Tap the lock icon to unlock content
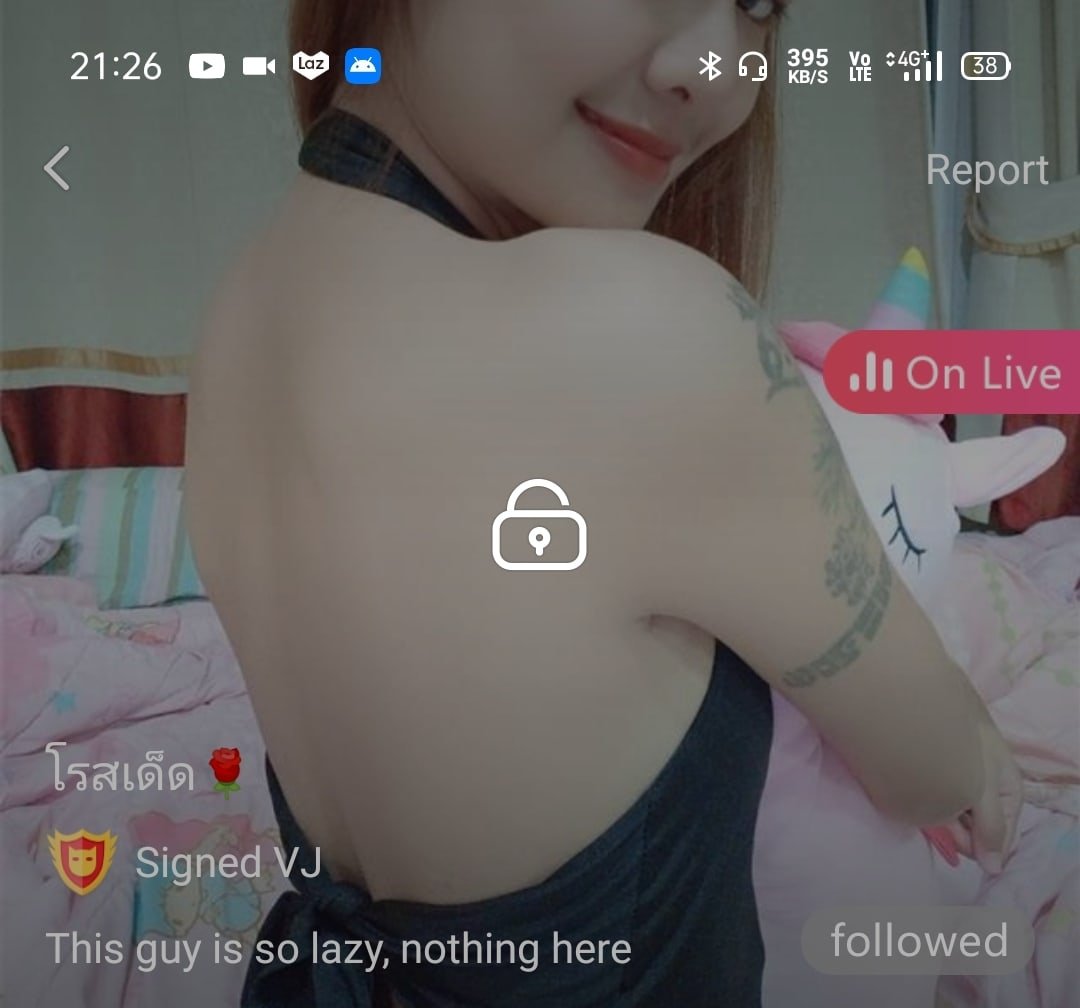 539,526
